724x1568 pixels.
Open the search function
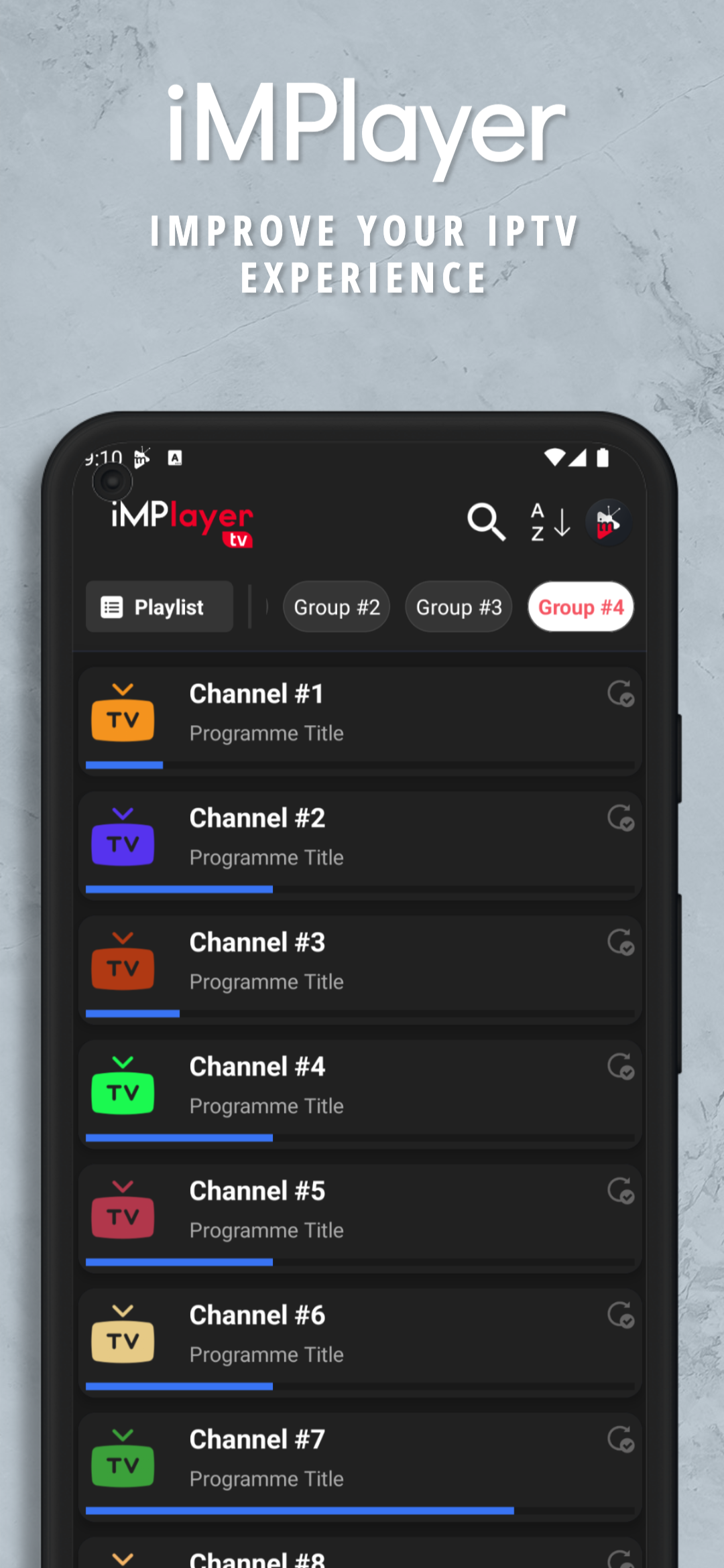click(x=485, y=523)
